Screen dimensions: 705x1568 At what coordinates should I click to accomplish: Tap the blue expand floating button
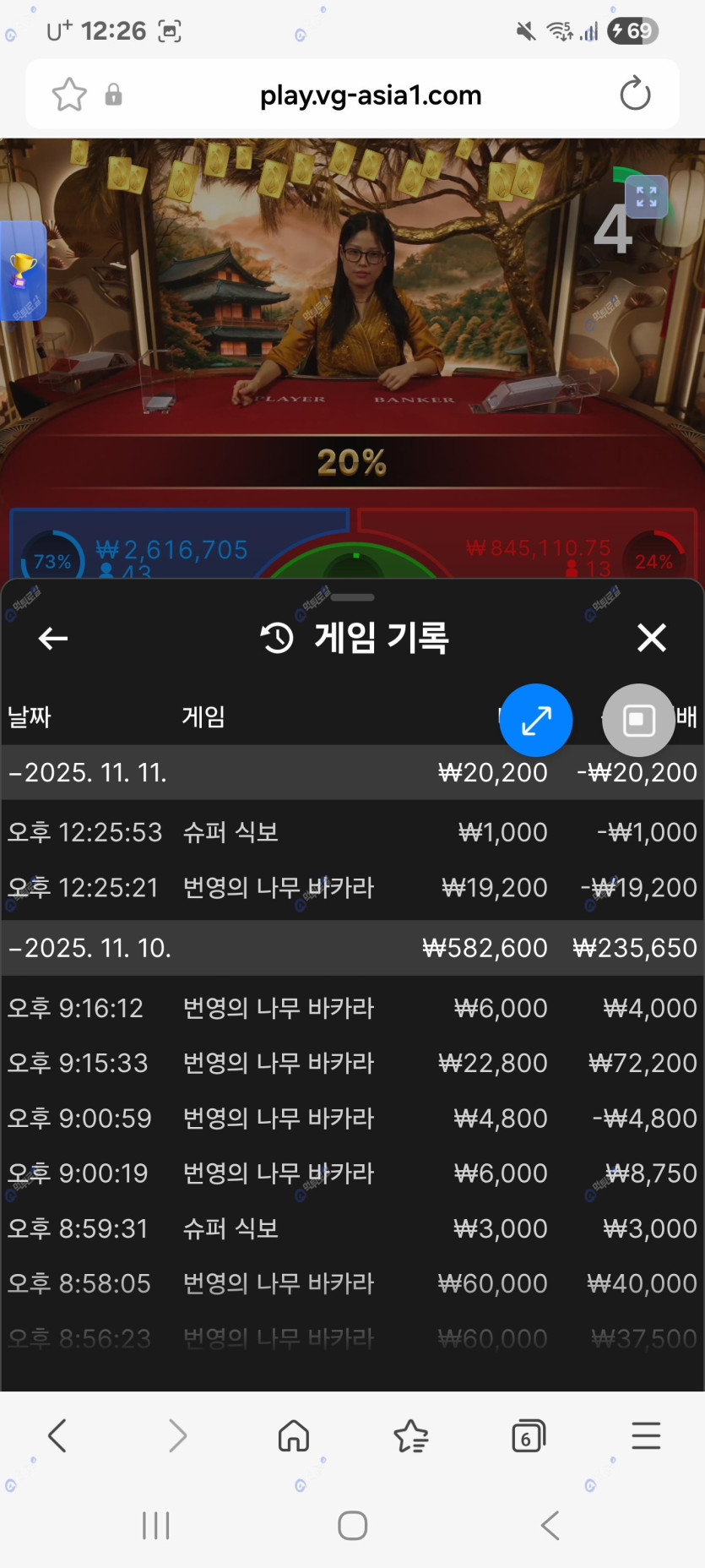(x=536, y=720)
